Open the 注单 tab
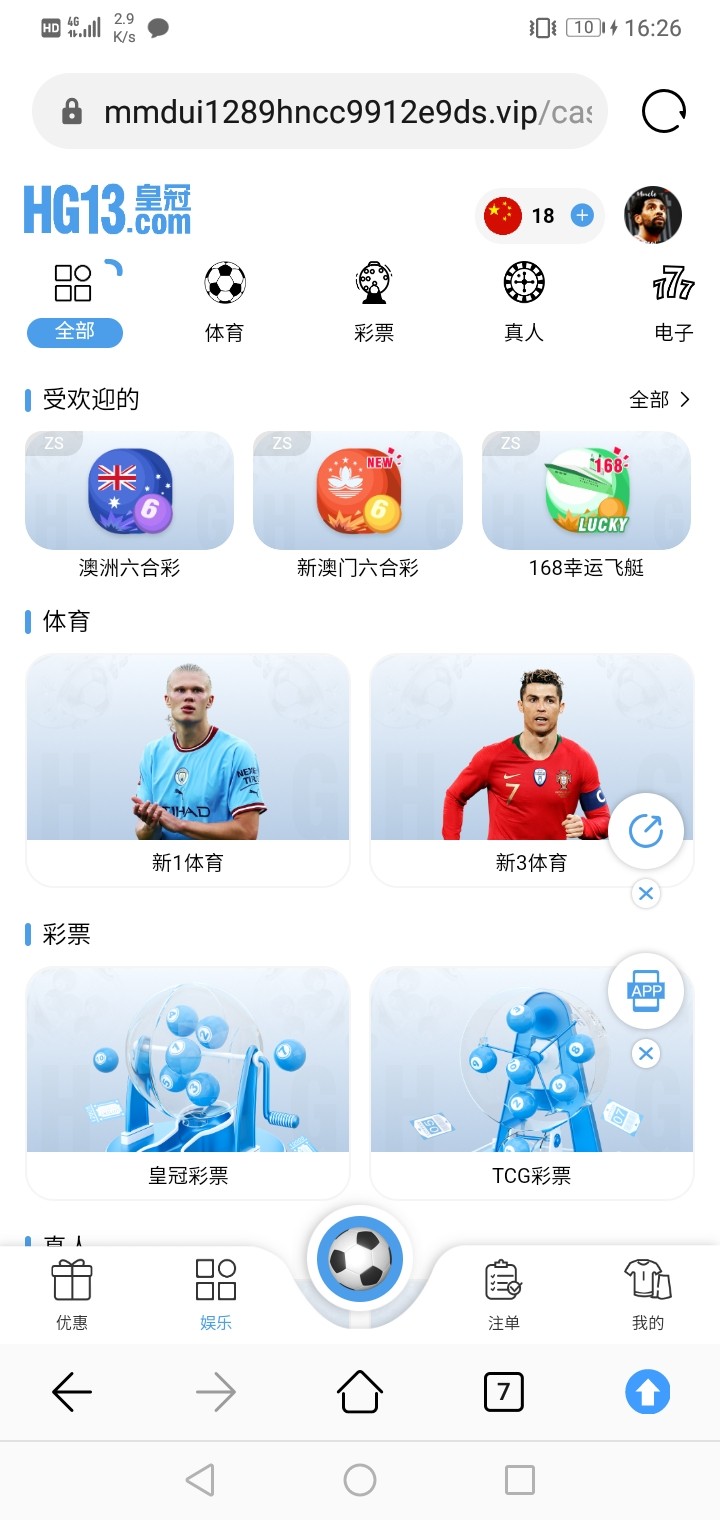The image size is (720, 1520). 504,1295
